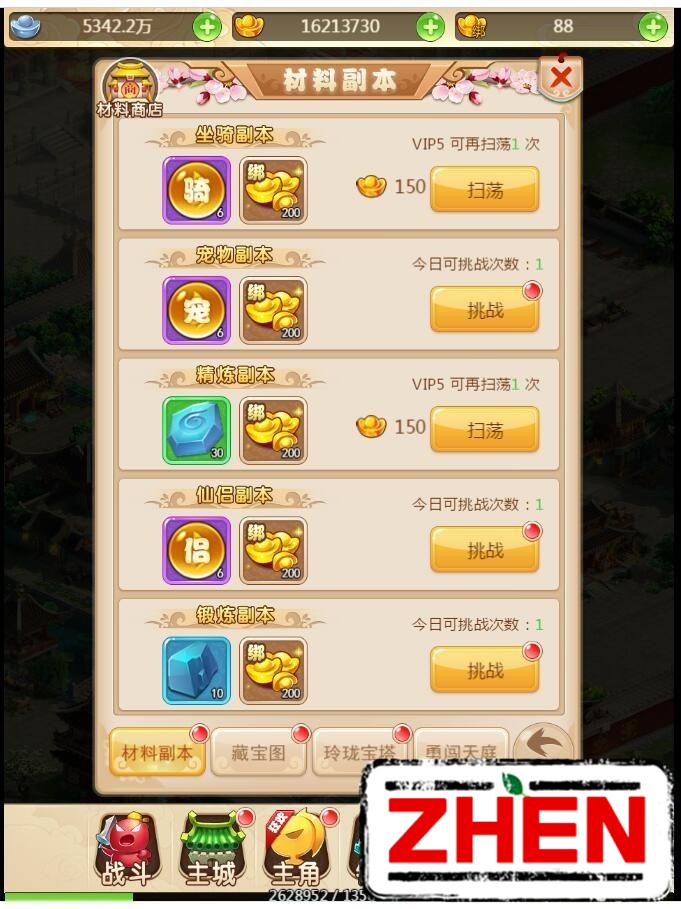Go to 主城 in bottom navigation
Screen dimensions: 681x909
[212, 851]
